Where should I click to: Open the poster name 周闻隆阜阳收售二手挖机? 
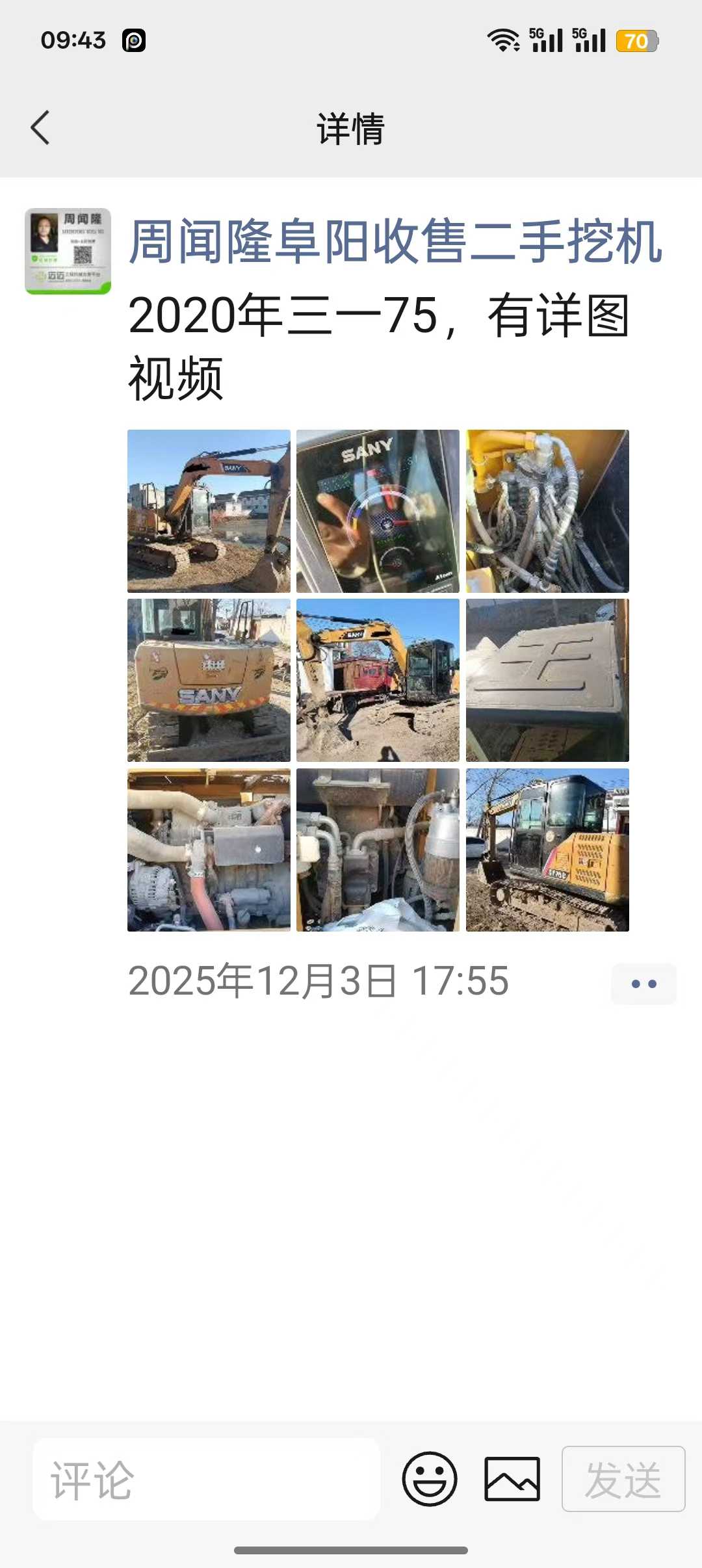[395, 242]
